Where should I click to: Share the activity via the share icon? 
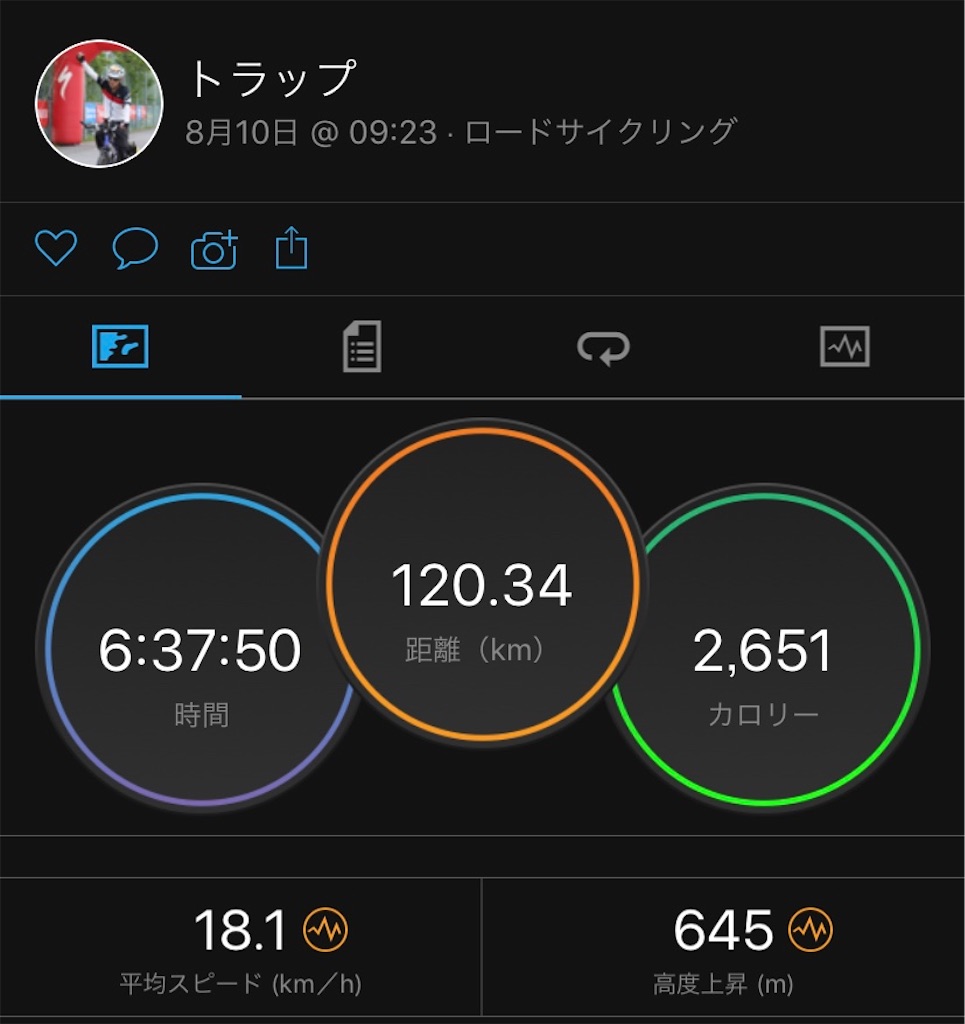(x=293, y=249)
